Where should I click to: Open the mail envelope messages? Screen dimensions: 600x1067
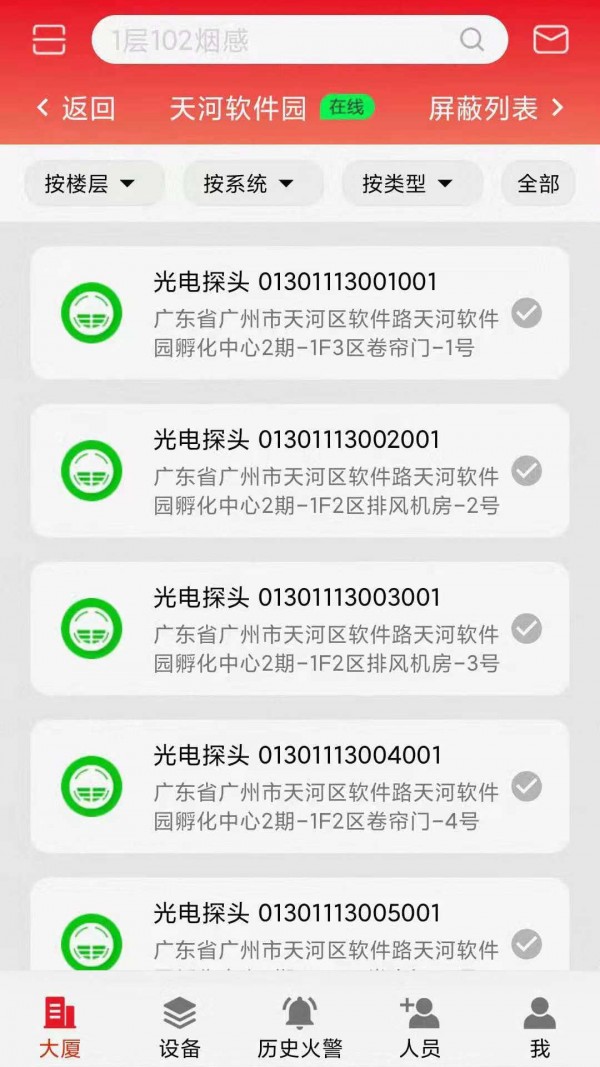click(x=550, y=40)
